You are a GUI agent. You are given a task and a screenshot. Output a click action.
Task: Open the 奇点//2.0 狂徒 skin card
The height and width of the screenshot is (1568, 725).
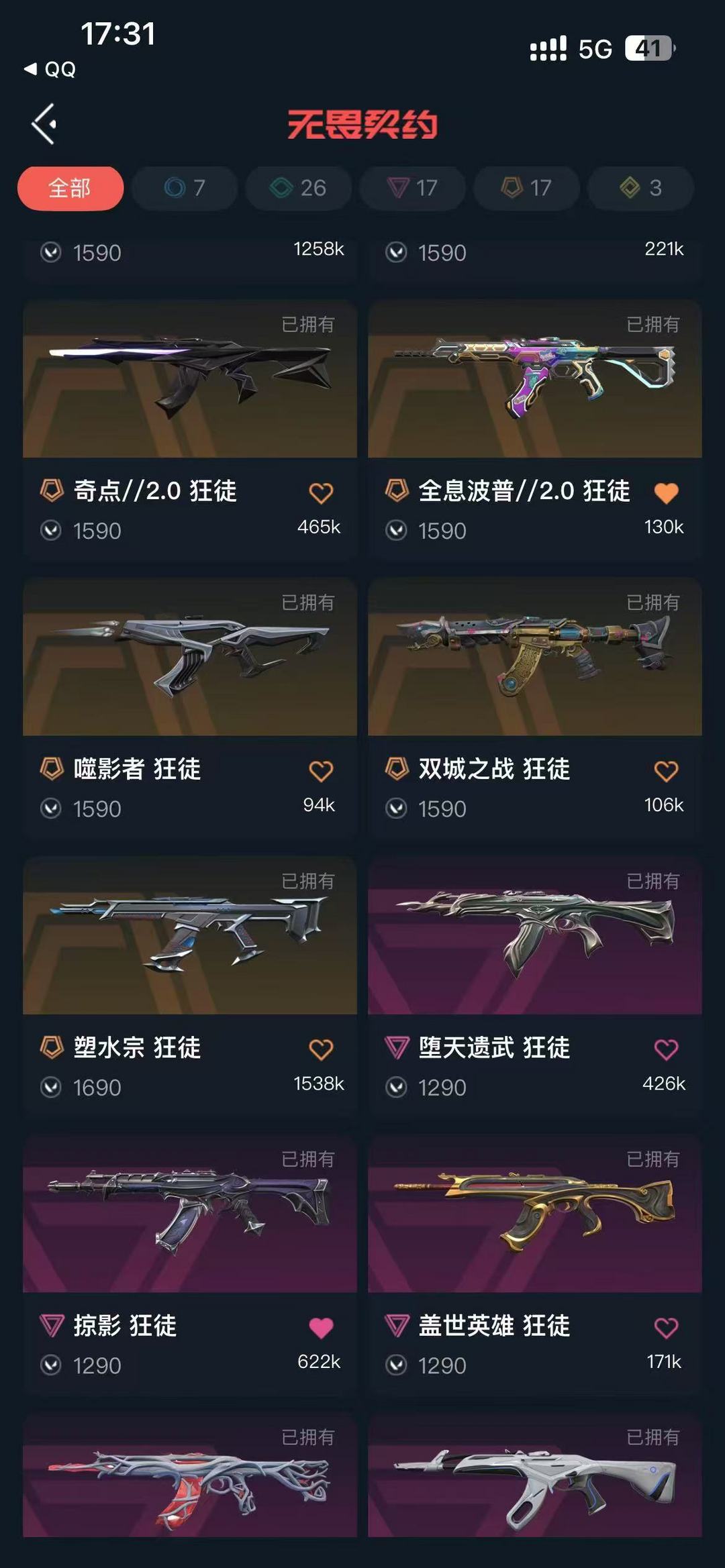[x=190, y=428]
